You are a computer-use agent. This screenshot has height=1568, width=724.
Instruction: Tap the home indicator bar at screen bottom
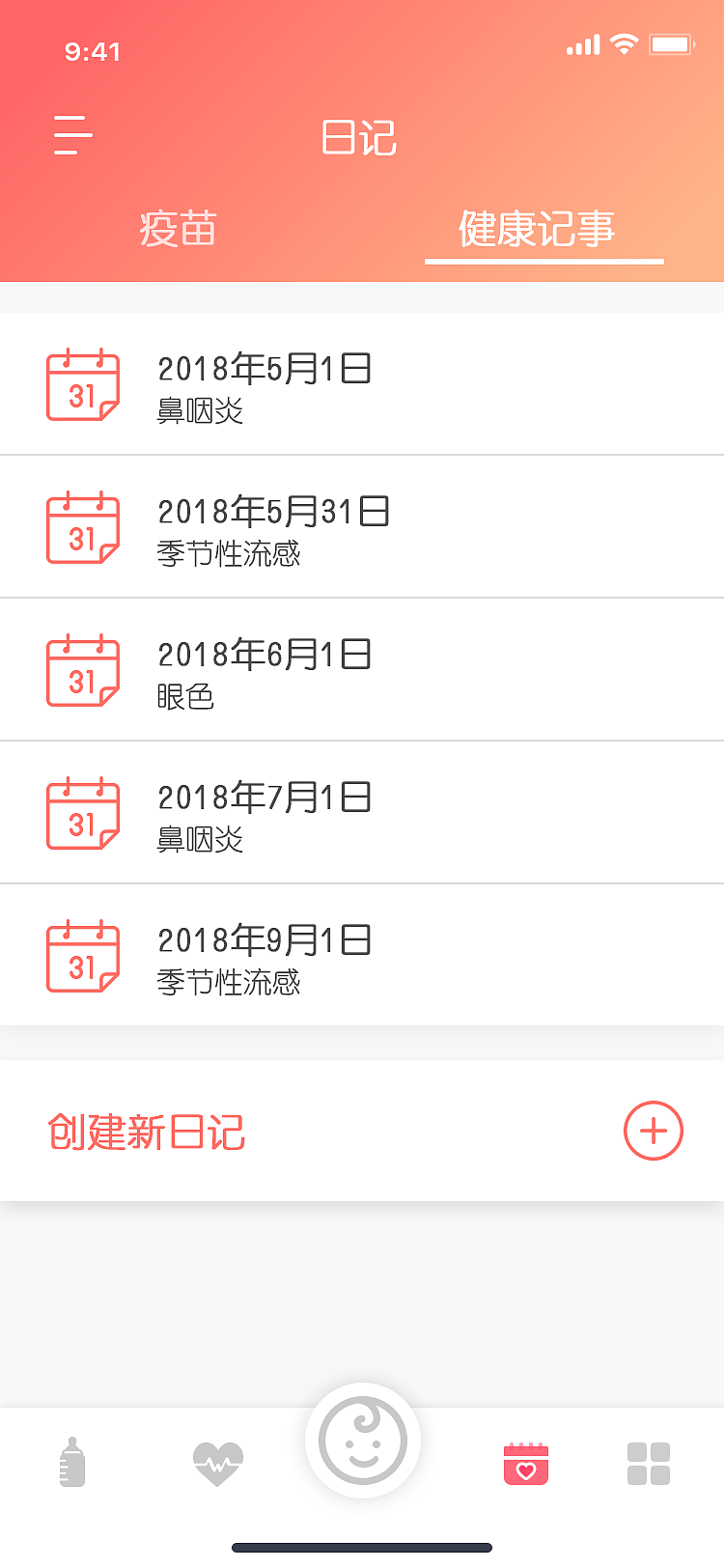click(362, 1543)
